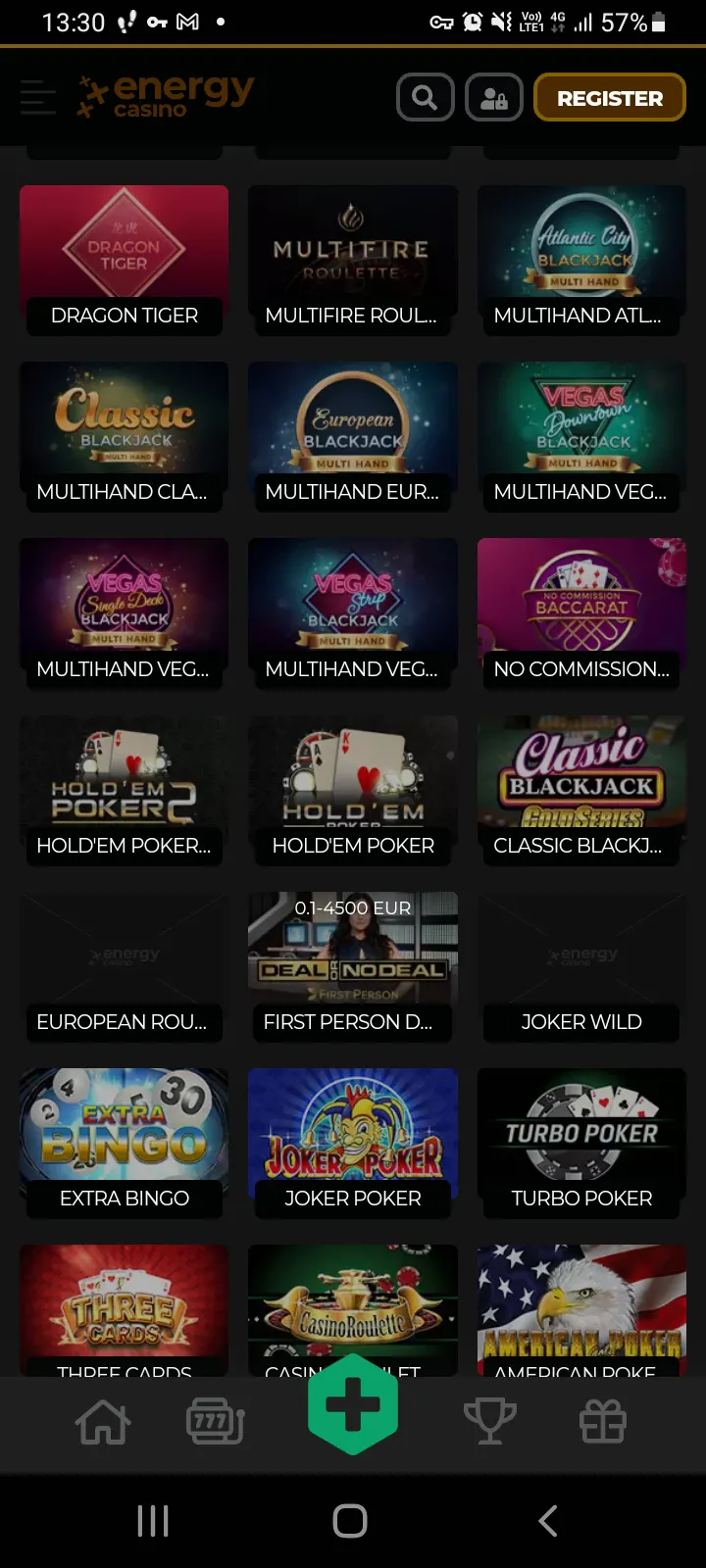Open the gift promotions tab
706x1568 pixels.
pos(603,1421)
